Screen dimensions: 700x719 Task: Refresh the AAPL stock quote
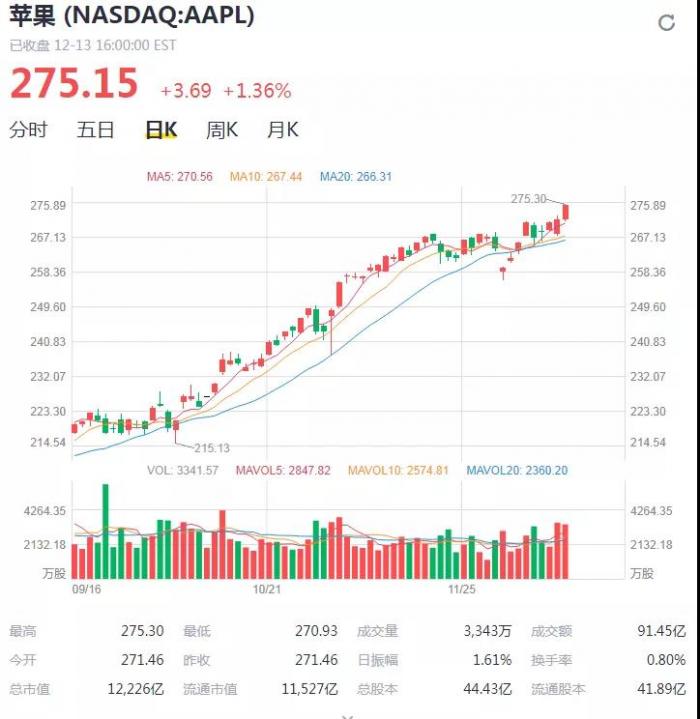tap(666, 23)
